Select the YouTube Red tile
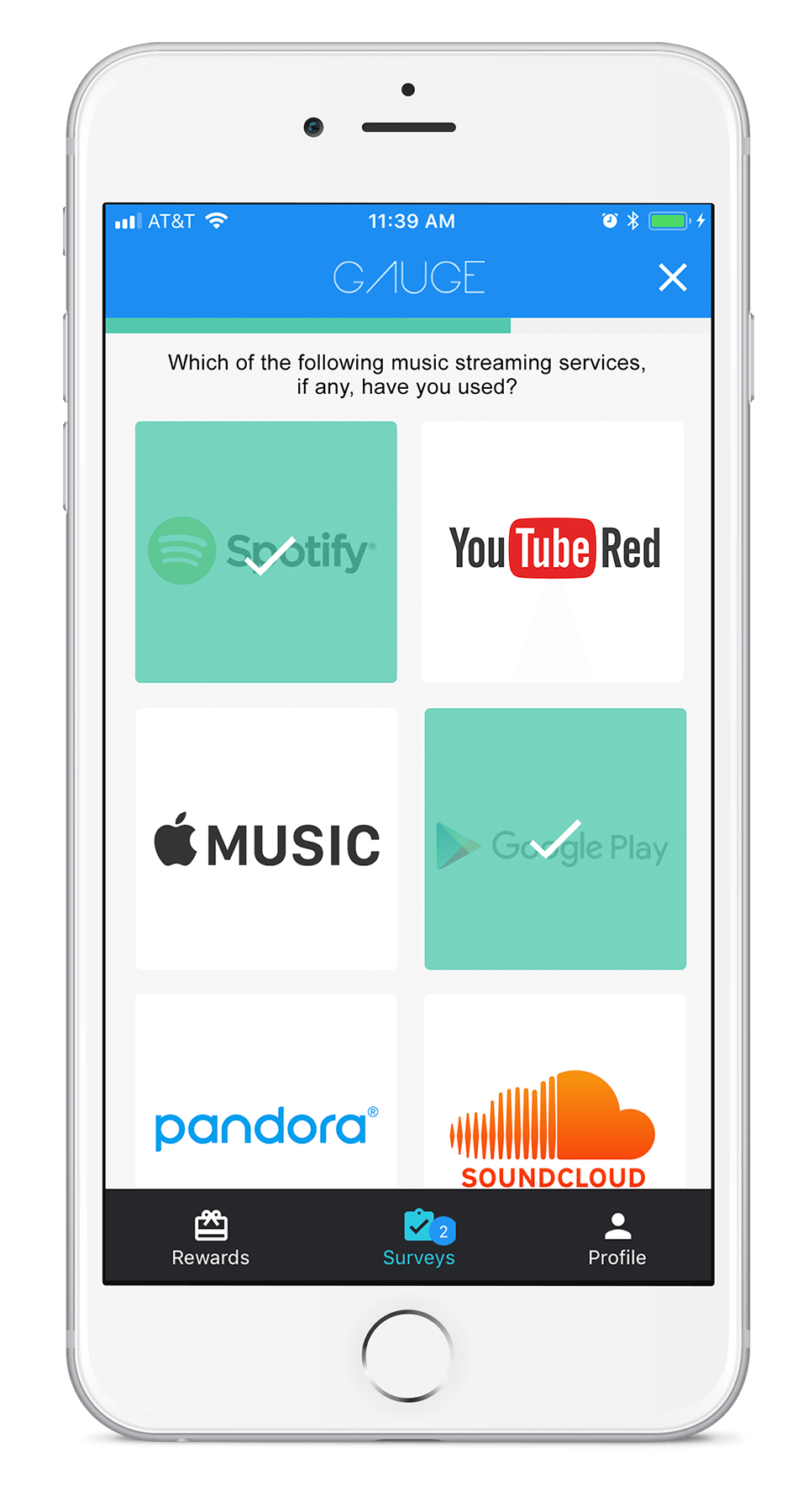808x1512 pixels. (553, 552)
